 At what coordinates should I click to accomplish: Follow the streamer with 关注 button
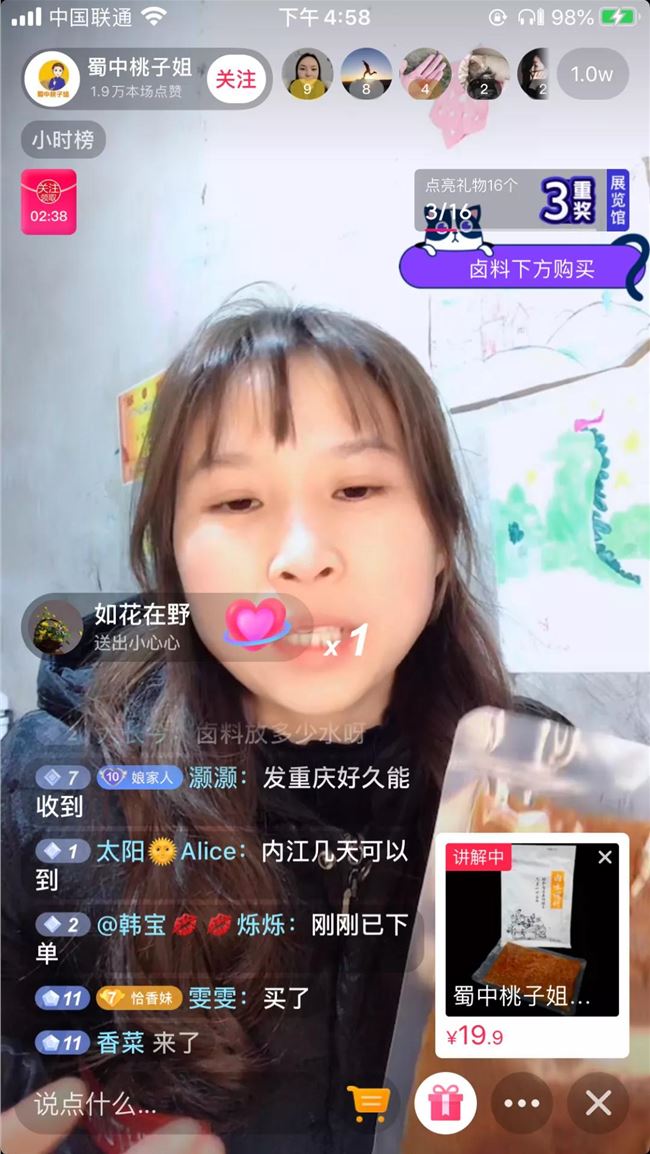236,78
